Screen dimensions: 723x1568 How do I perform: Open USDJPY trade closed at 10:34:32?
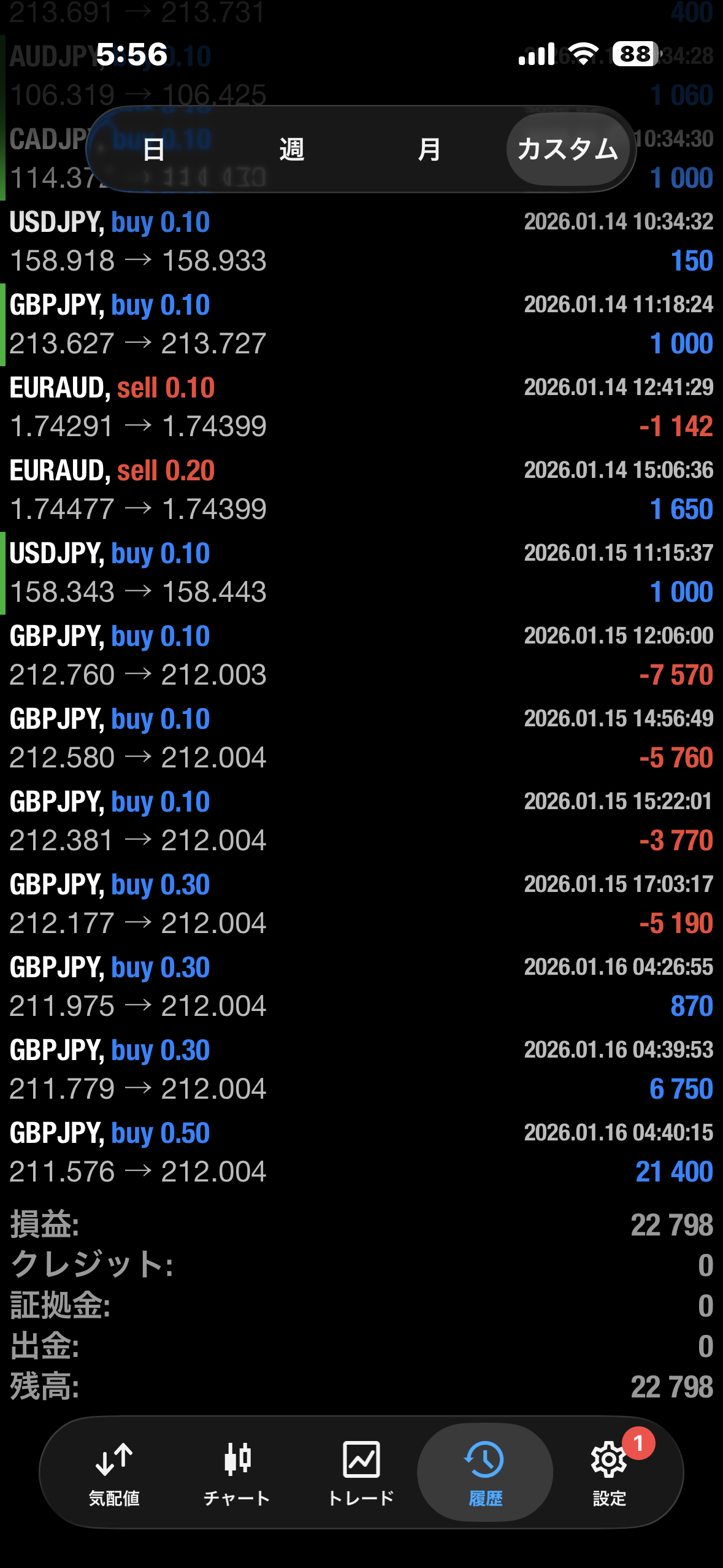[361, 241]
